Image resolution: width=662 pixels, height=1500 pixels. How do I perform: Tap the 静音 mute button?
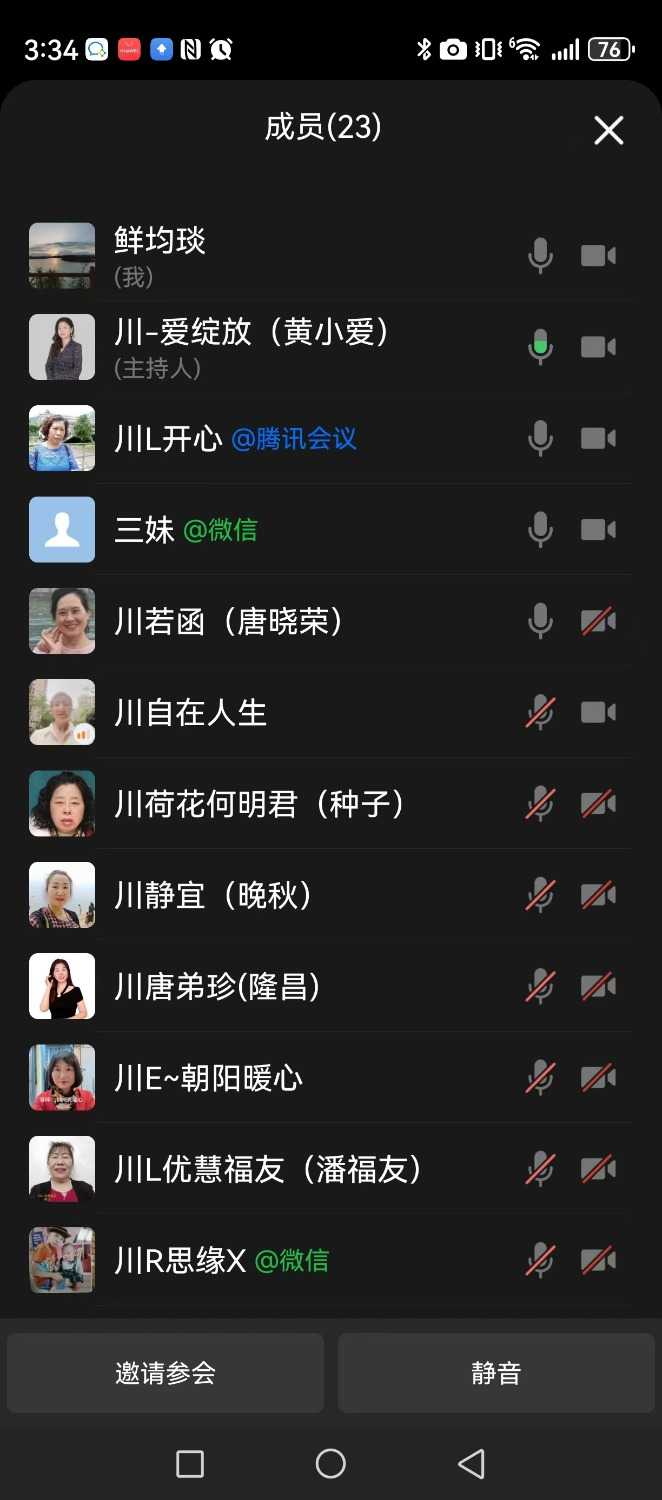(496, 1373)
